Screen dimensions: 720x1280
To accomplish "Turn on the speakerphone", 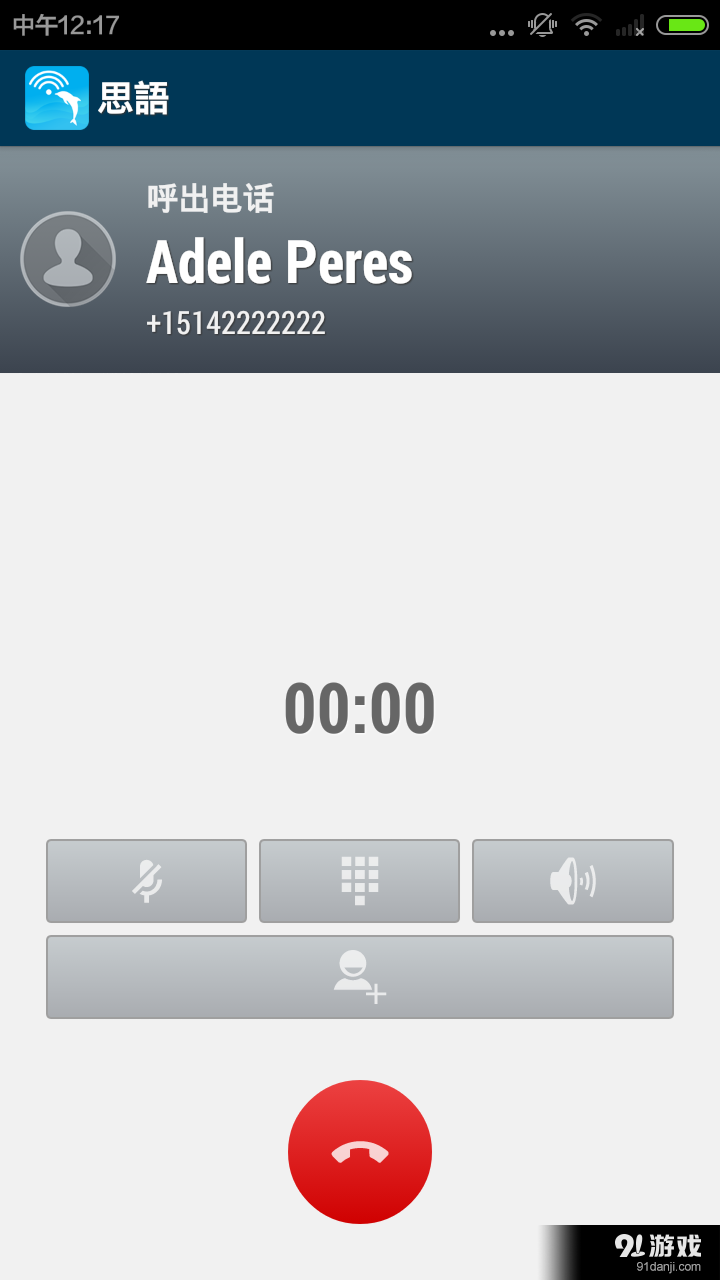I will 572,880.
